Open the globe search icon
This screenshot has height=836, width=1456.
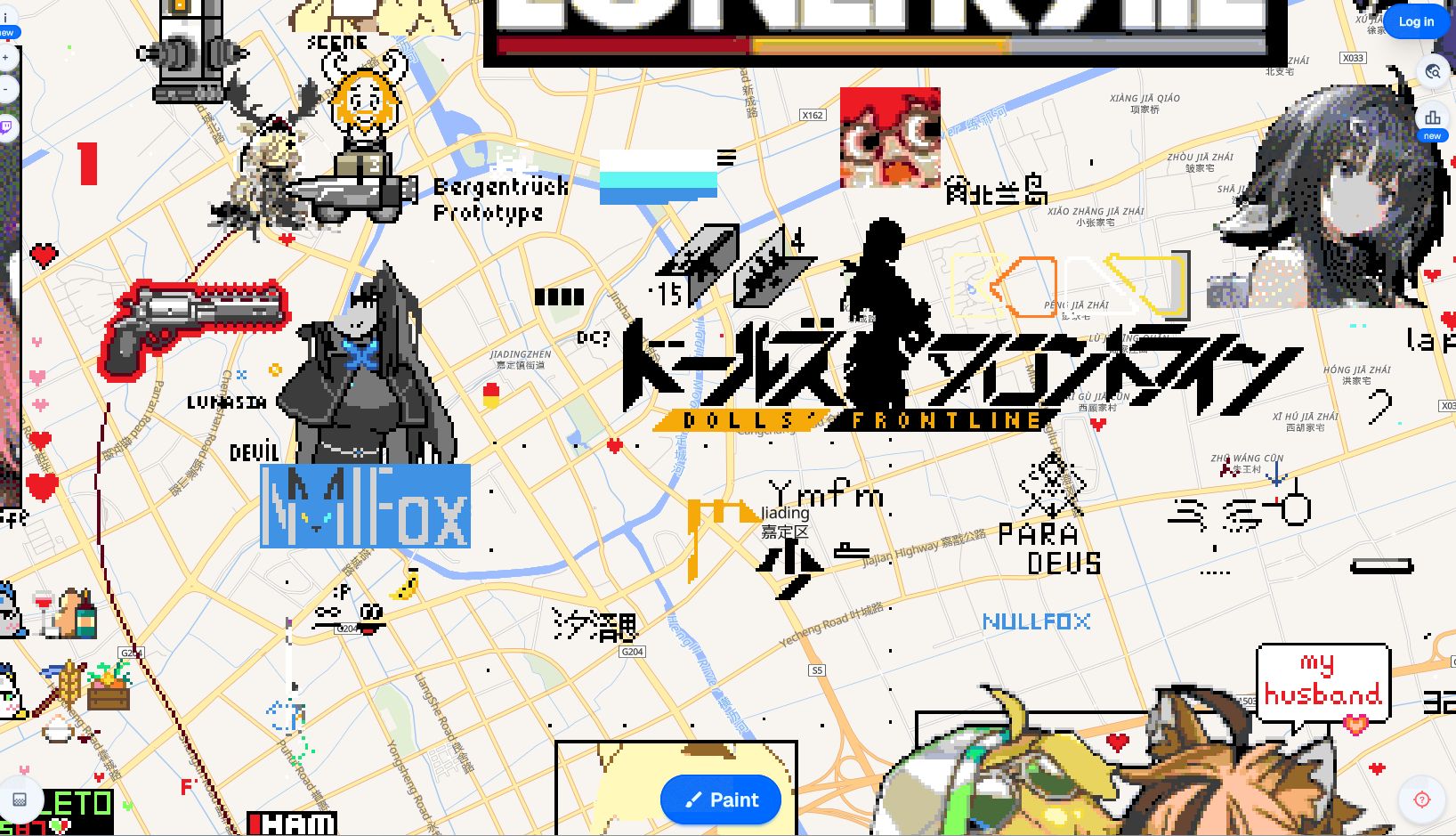tap(1432, 72)
